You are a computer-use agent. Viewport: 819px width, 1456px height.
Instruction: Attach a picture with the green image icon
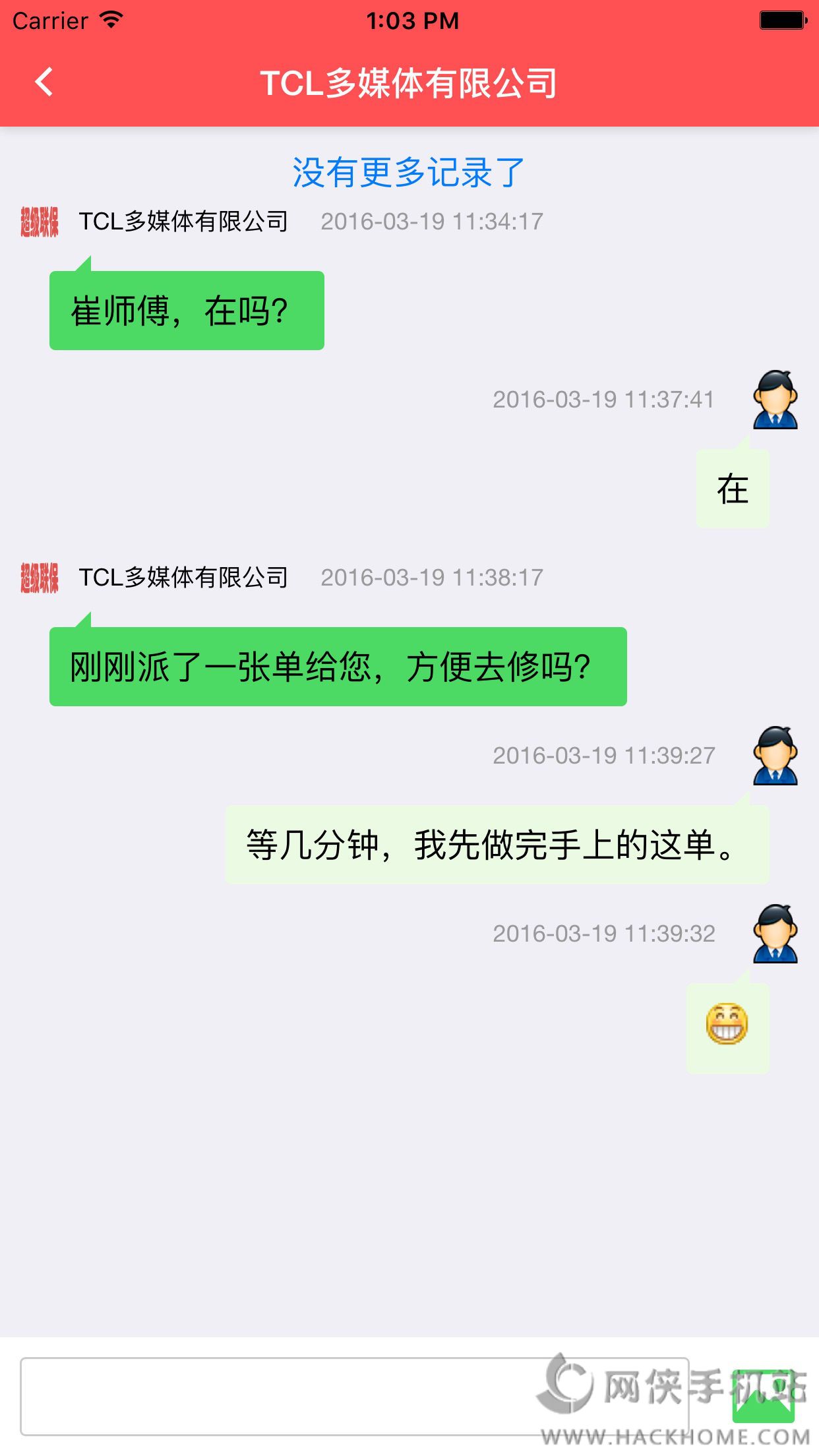[763, 1397]
